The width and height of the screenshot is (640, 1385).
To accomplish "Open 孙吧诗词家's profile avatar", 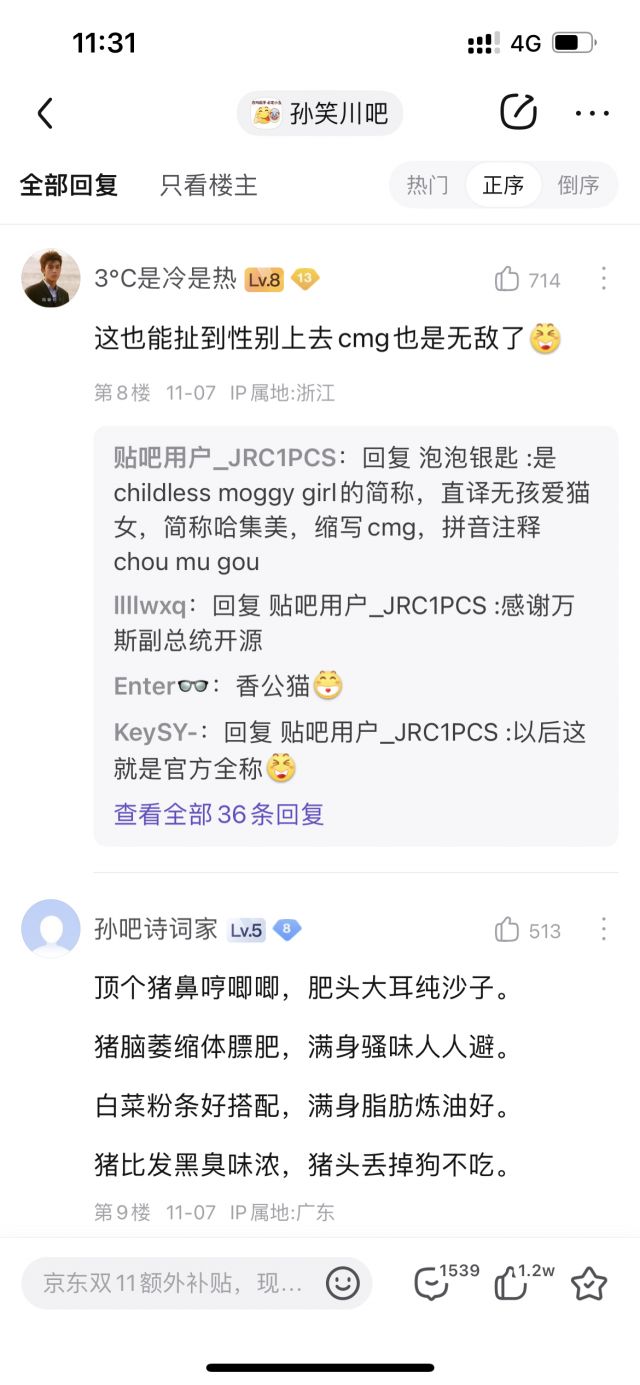I will click(51, 929).
